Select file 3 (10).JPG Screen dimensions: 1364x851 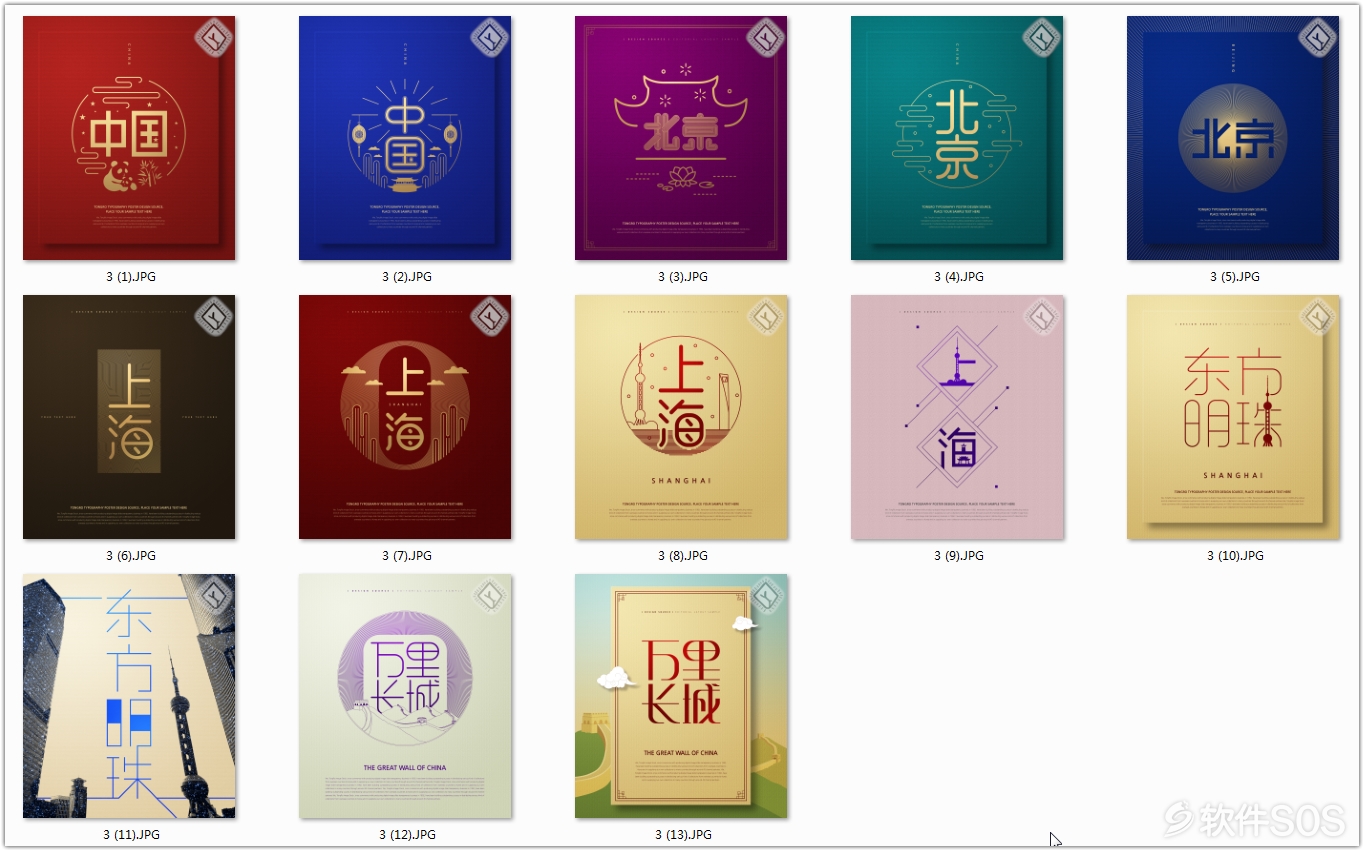(x=1233, y=417)
